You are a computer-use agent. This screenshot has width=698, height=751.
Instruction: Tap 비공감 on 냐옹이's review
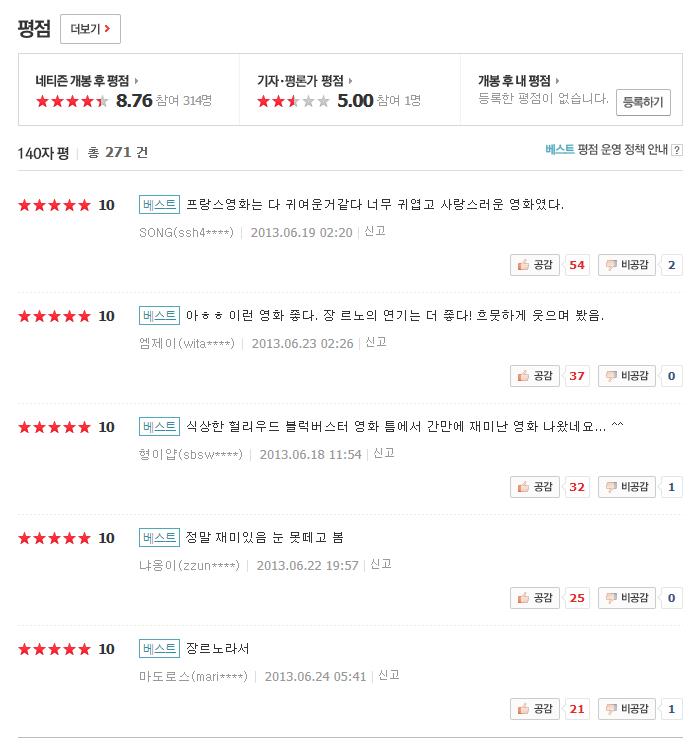627,598
